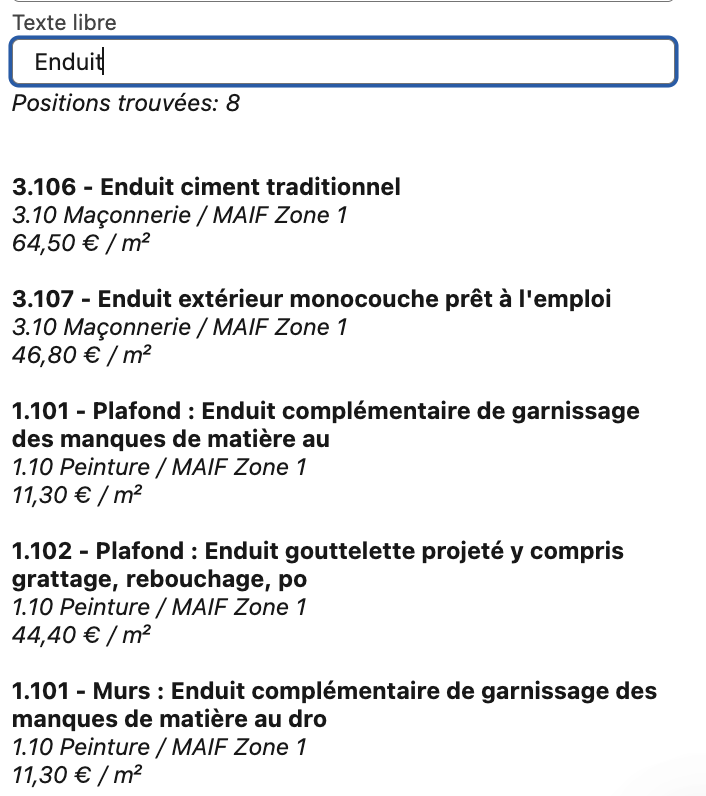Select 3.107 Enduit extérieur monocouche
Image resolution: width=706 pixels, height=796 pixels.
[311, 298]
